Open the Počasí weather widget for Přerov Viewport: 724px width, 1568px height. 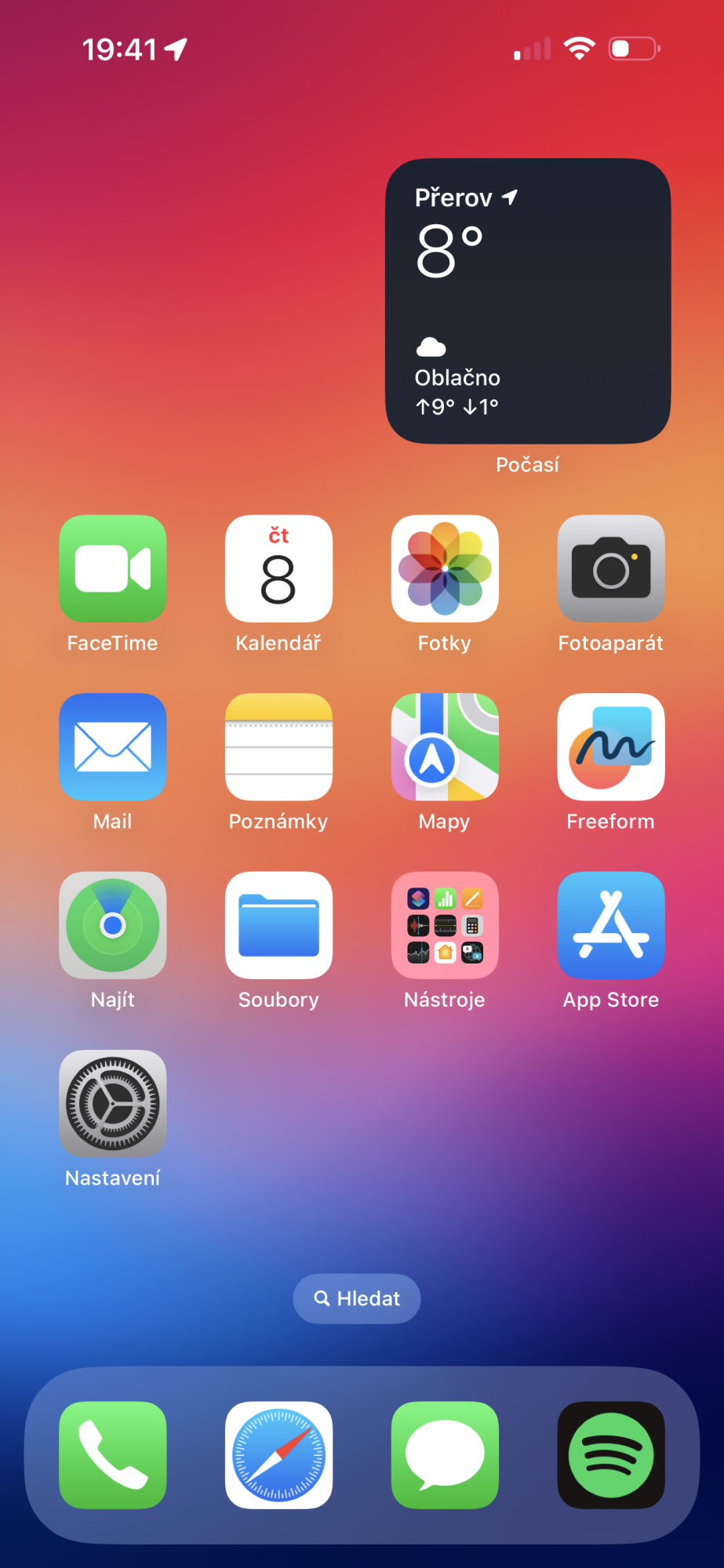pos(528,301)
